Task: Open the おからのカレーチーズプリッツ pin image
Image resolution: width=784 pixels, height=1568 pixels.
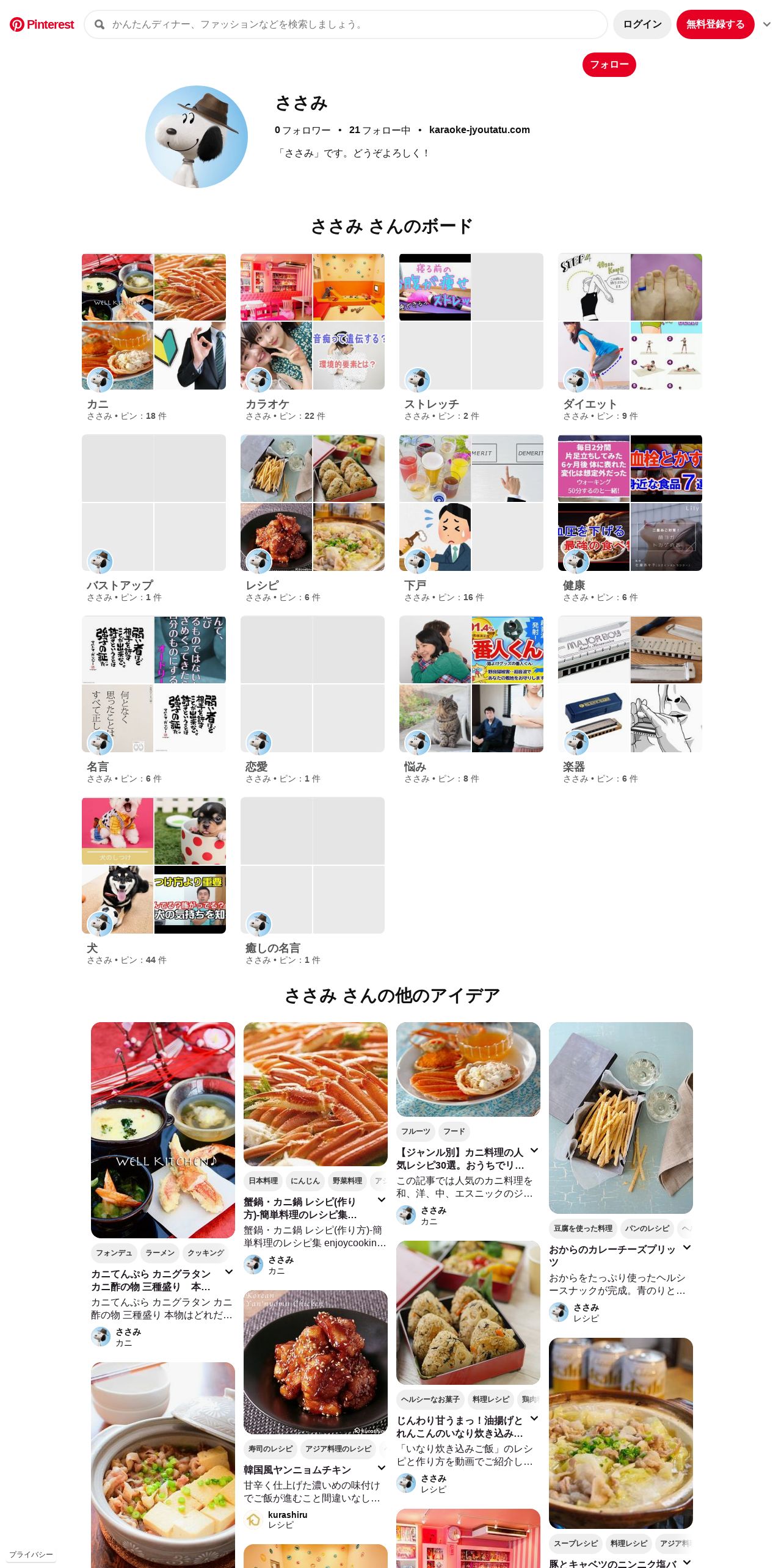Action: tap(621, 1117)
